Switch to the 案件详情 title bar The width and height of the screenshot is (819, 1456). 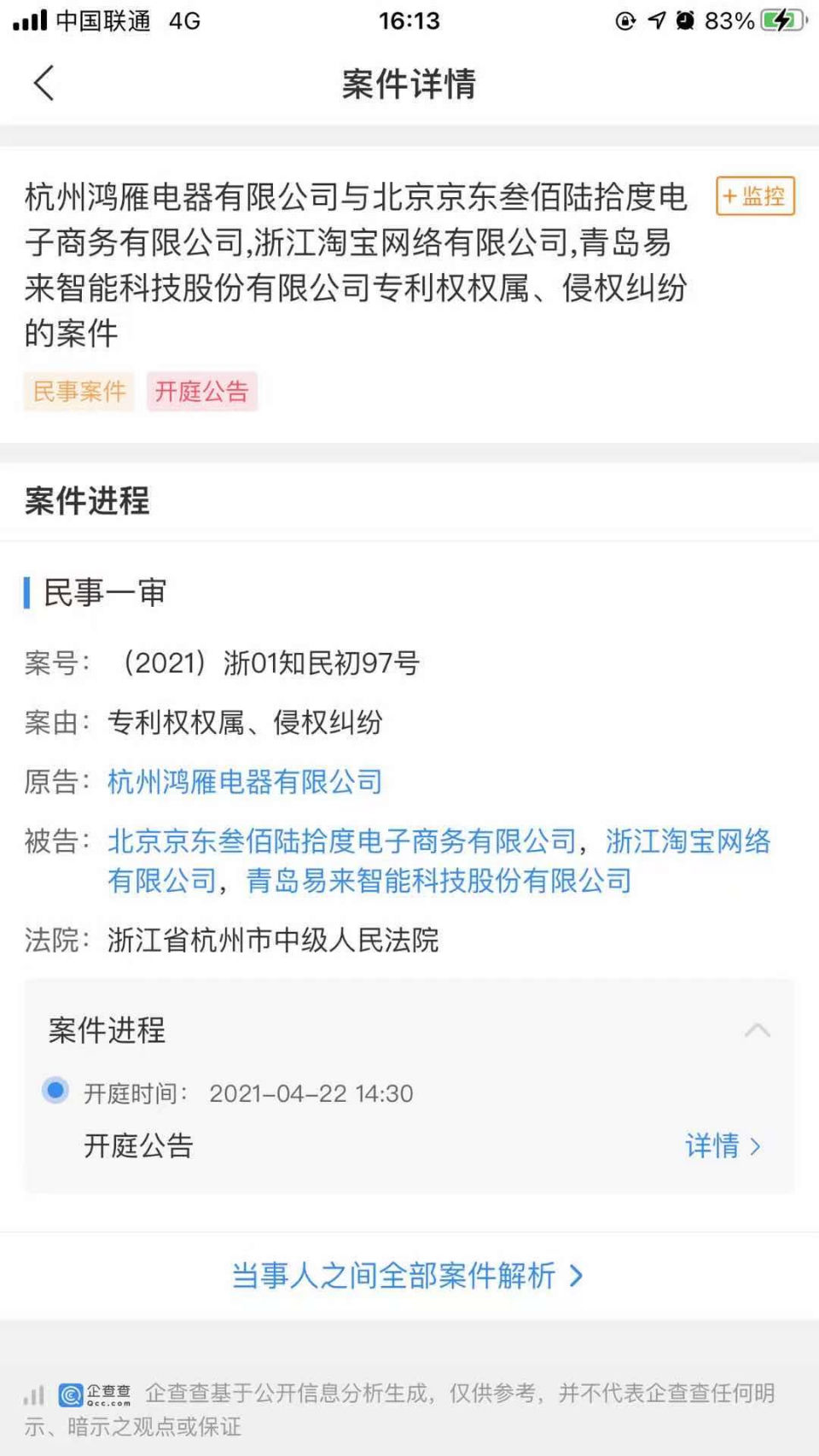point(409,84)
